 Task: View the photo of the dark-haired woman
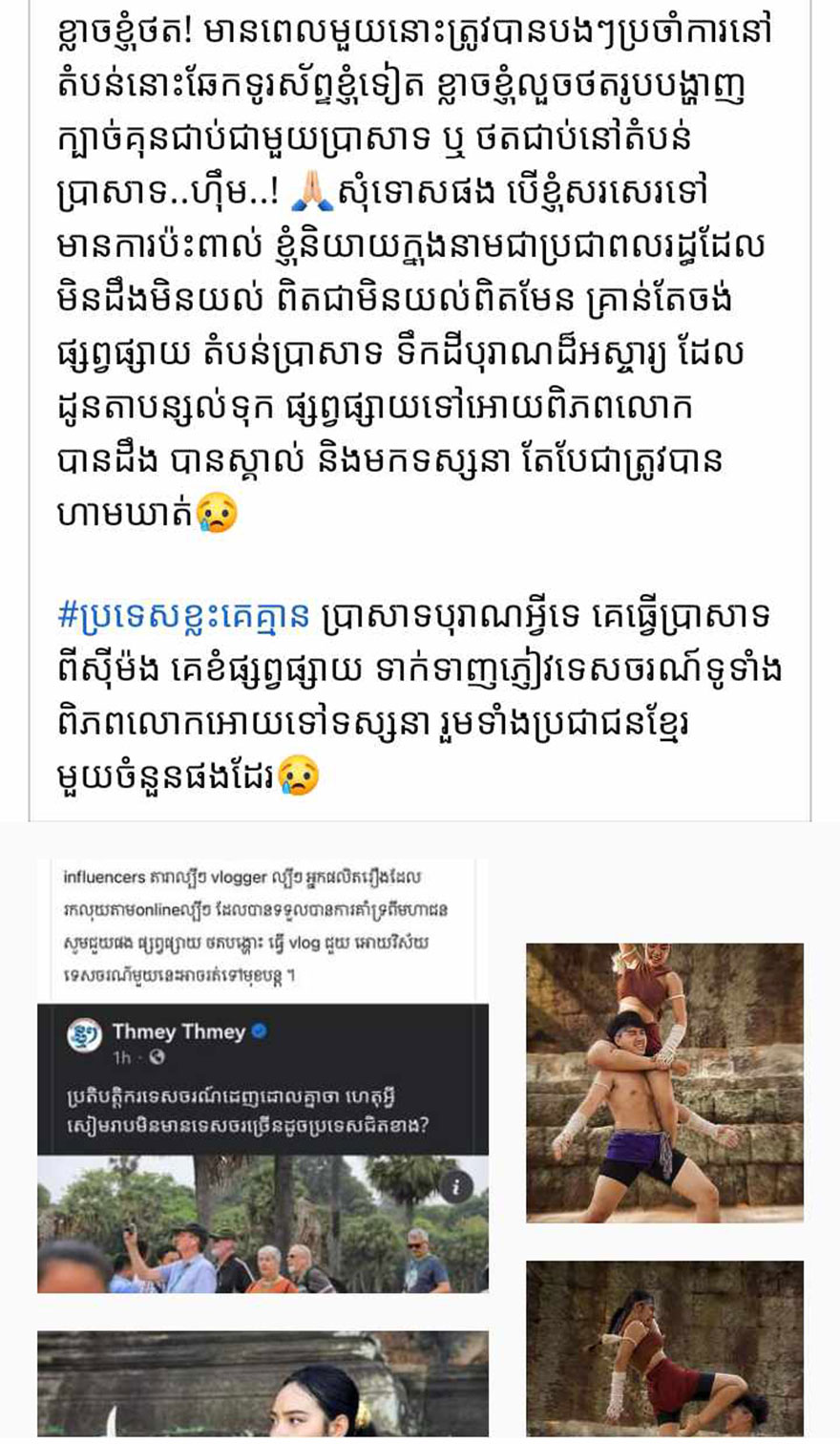262,1383
